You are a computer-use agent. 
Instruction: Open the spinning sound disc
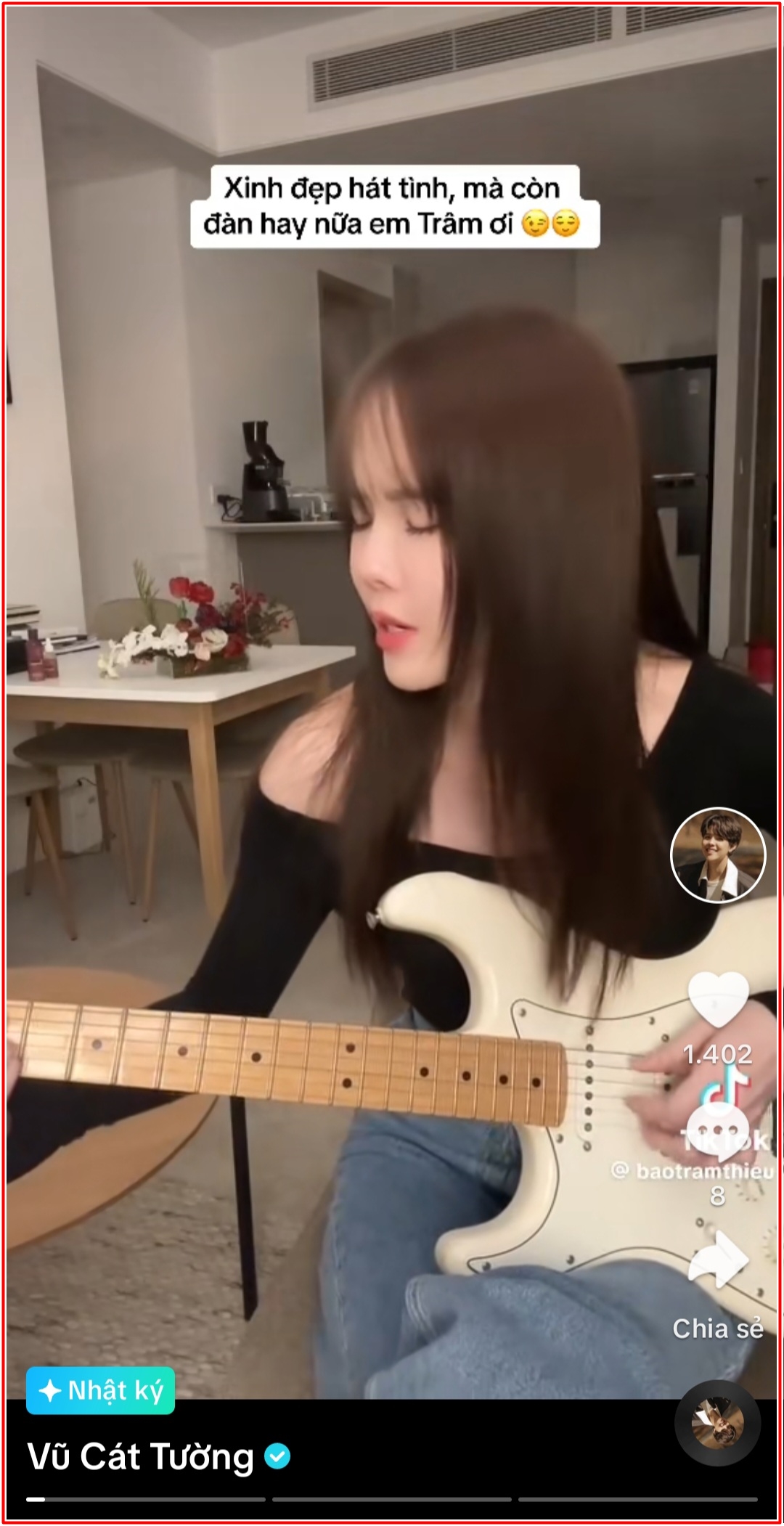coord(717,1423)
